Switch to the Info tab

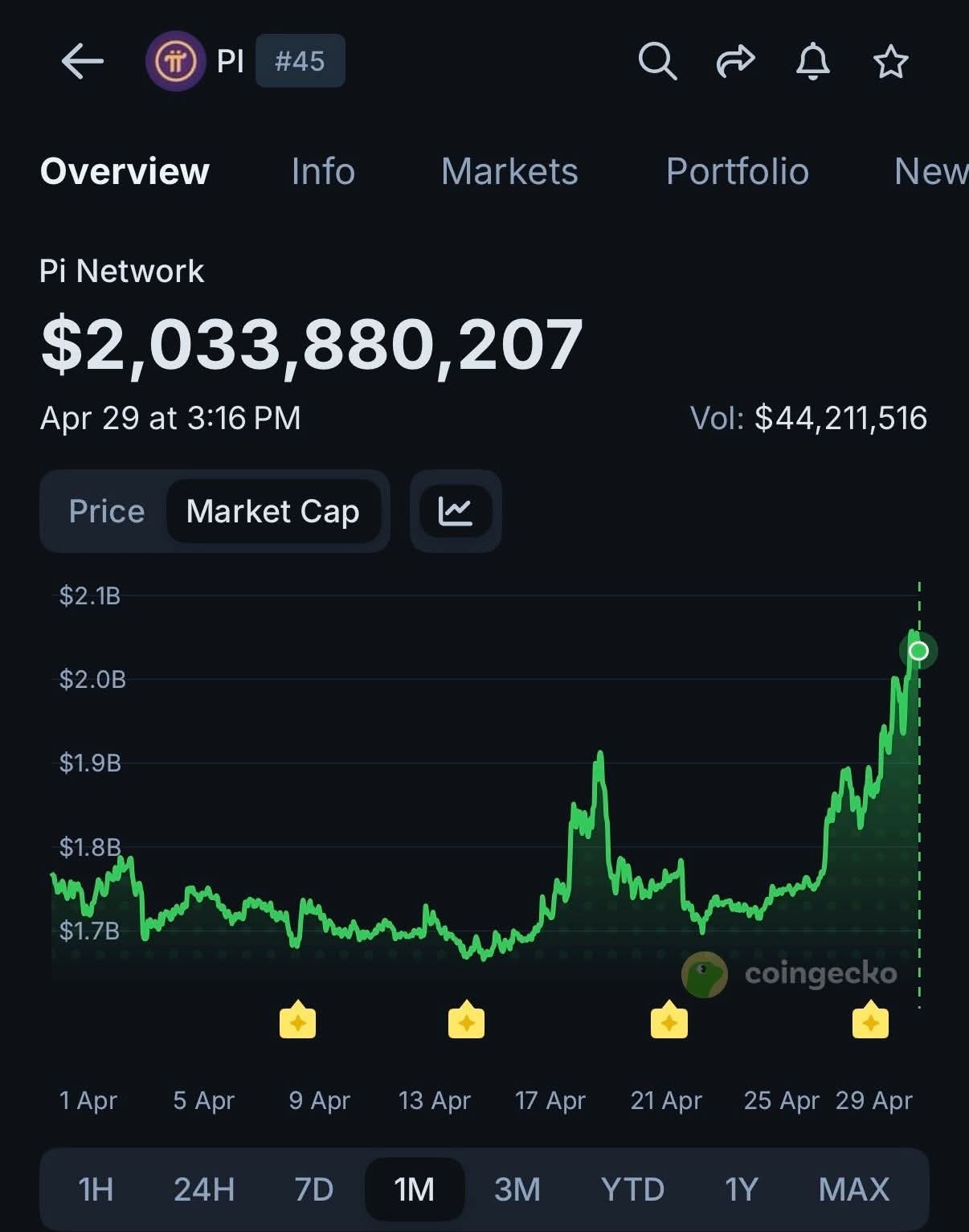[323, 171]
